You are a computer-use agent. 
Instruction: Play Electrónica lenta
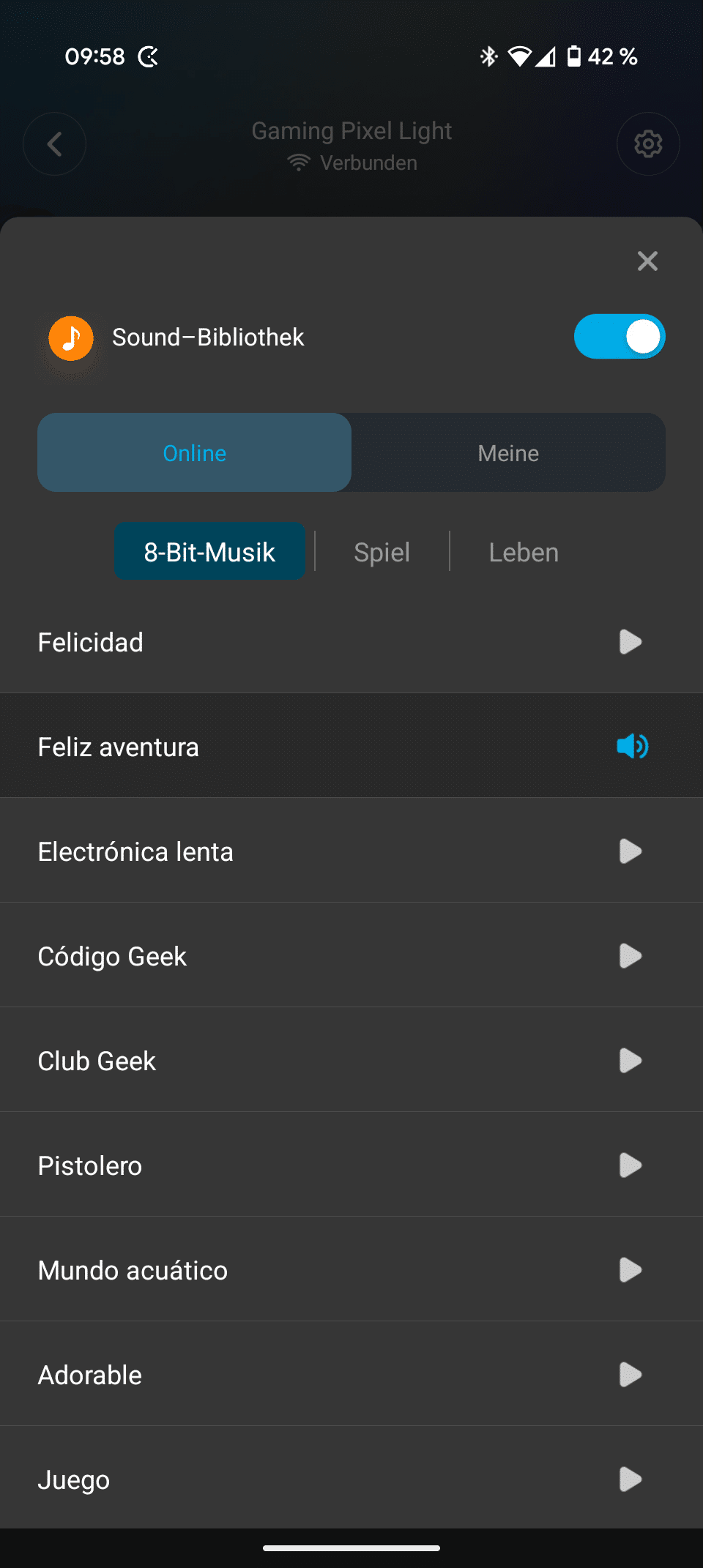(x=630, y=851)
